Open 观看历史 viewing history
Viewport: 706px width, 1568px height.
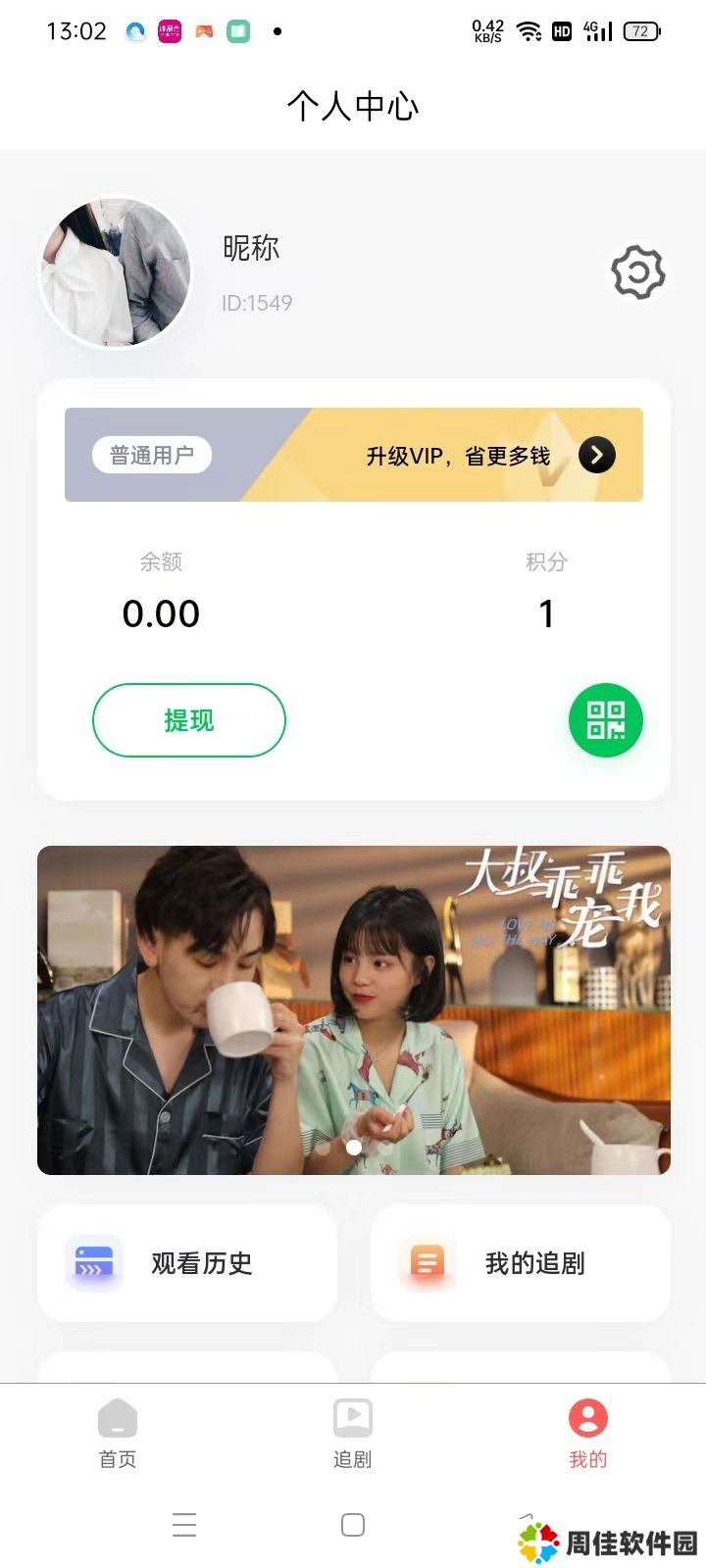[x=187, y=1263]
